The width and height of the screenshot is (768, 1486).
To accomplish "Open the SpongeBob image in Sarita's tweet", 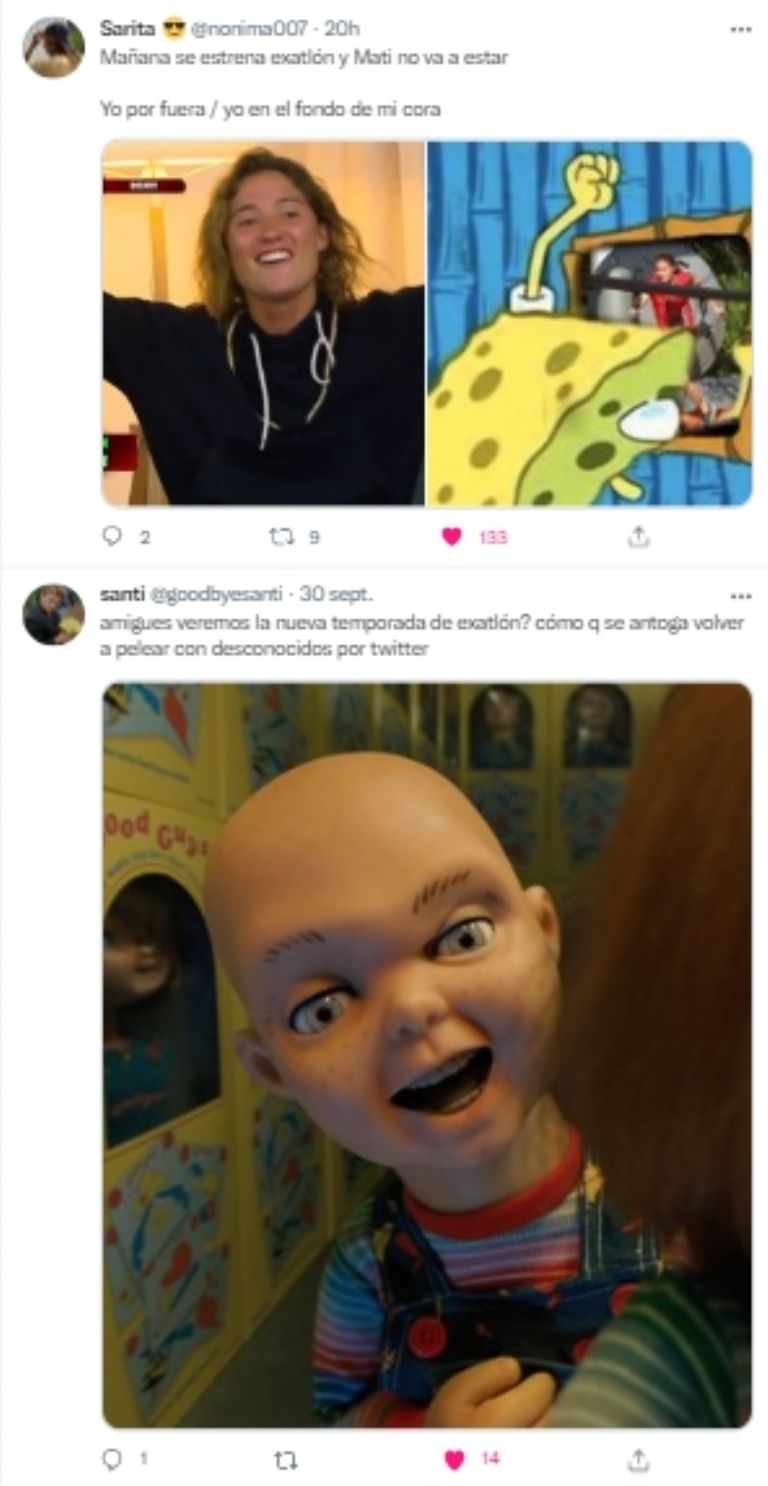I will click(589, 323).
